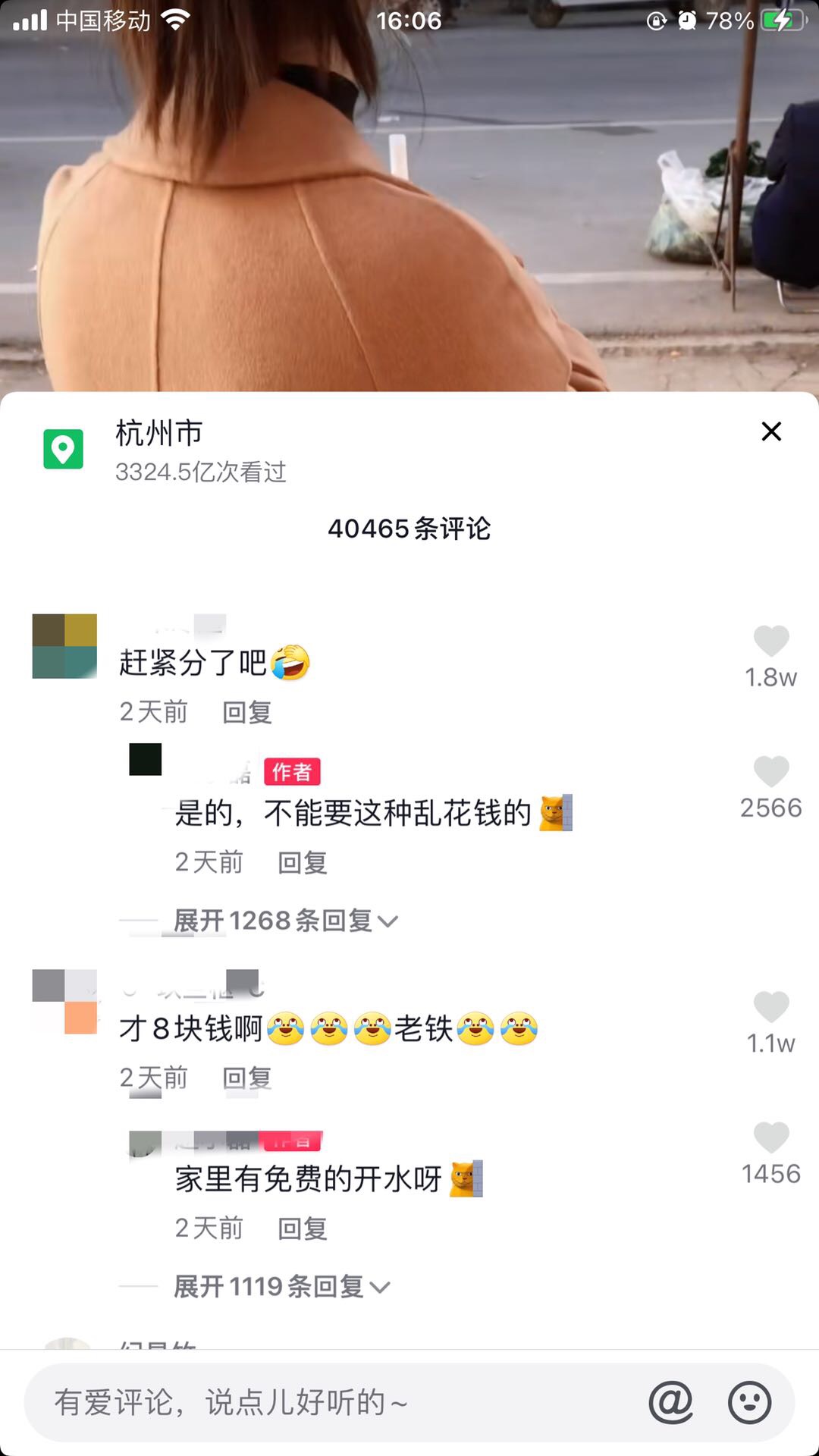The image size is (819, 1456).
Task: Open the emoji picker
Action: point(749,1402)
